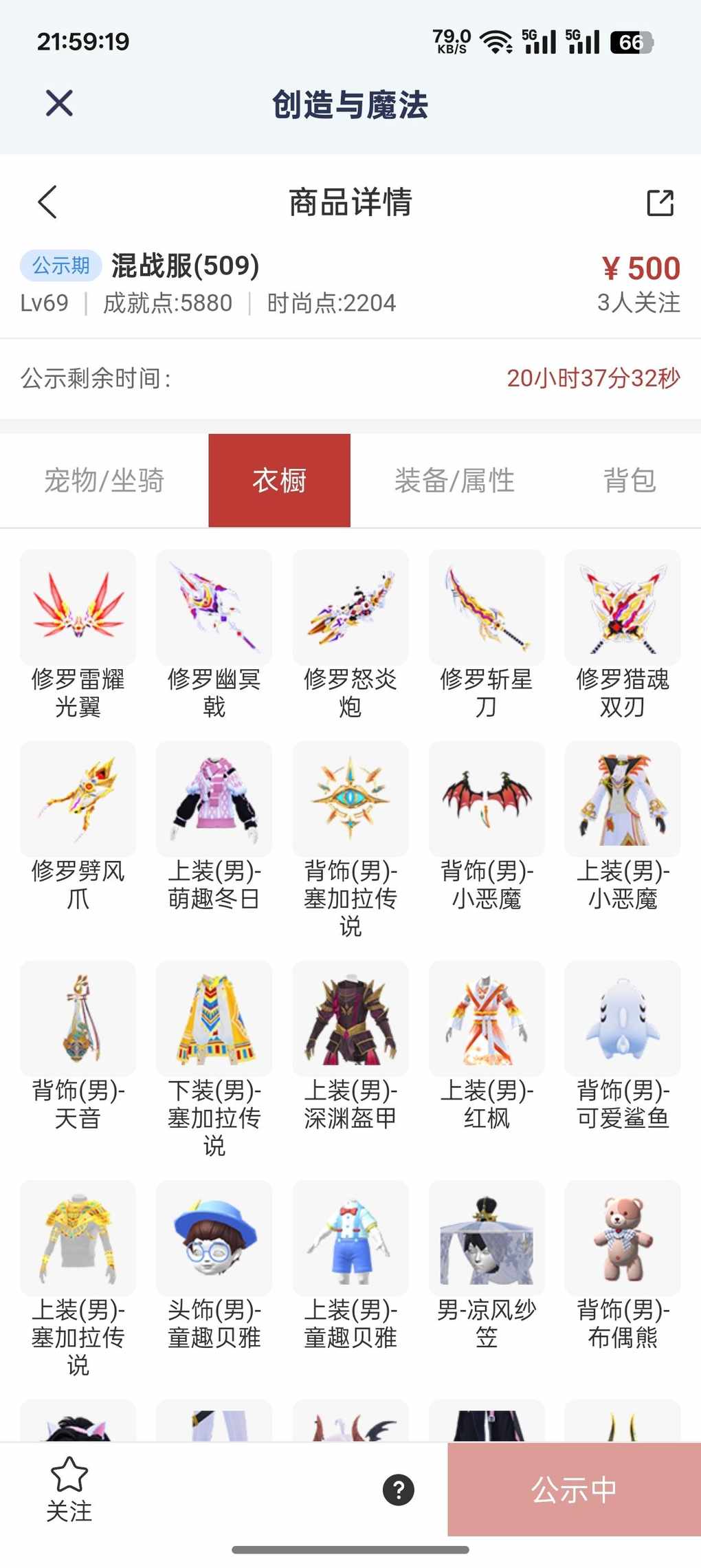Share this product listing
The image size is (701, 1568).
coord(660,203)
